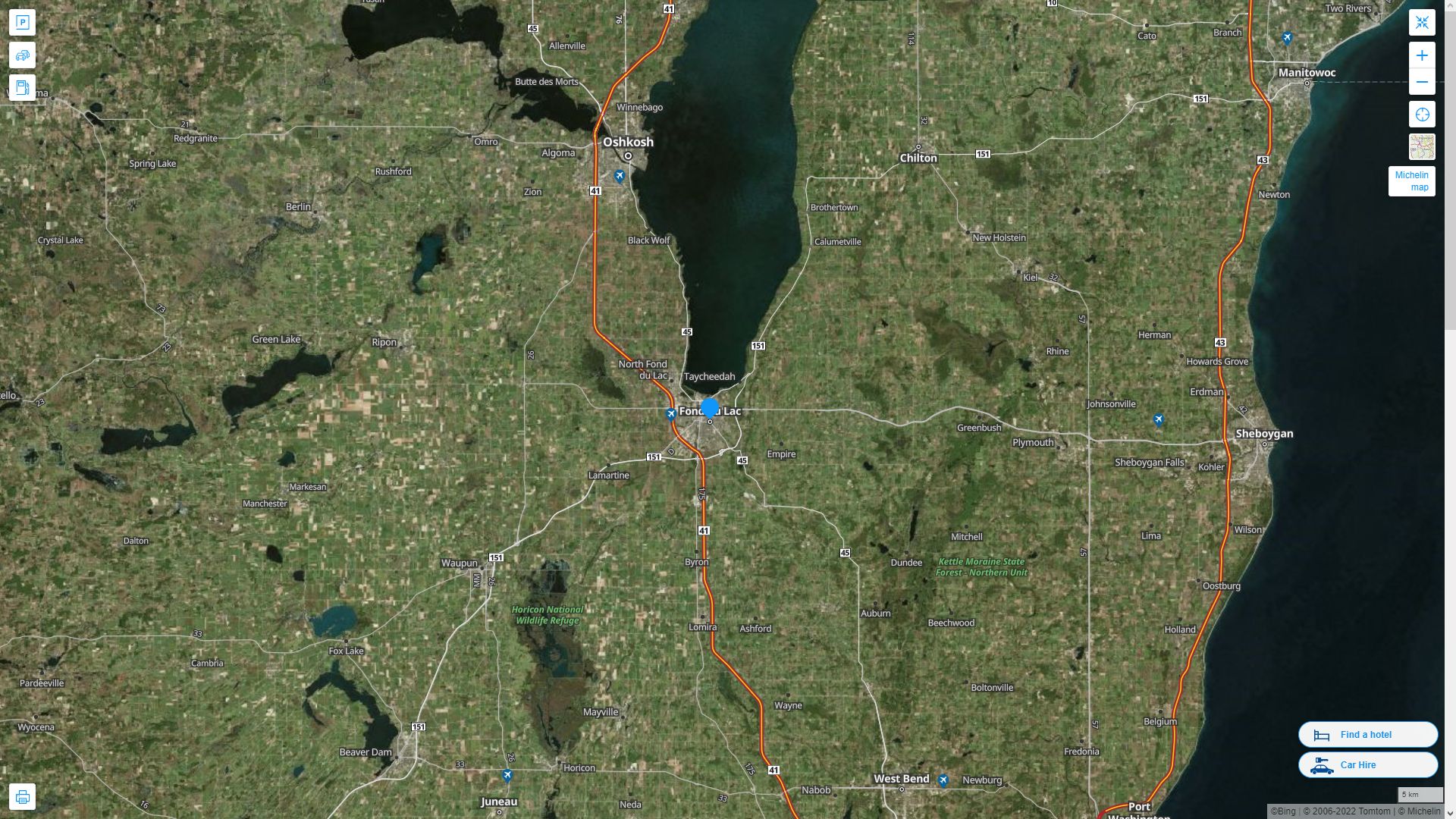1456x819 pixels.
Task: Open the map type thumbnail
Action: 1422,147
